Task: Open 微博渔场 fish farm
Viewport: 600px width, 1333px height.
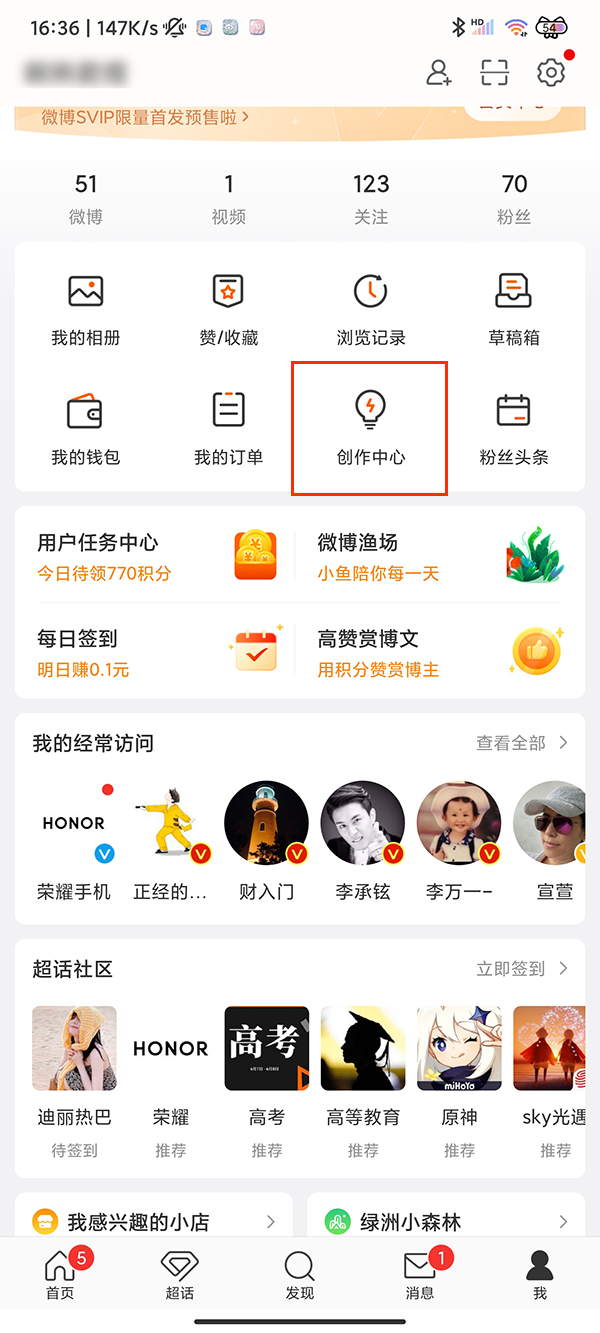Action: pyautogui.click(x=440, y=556)
